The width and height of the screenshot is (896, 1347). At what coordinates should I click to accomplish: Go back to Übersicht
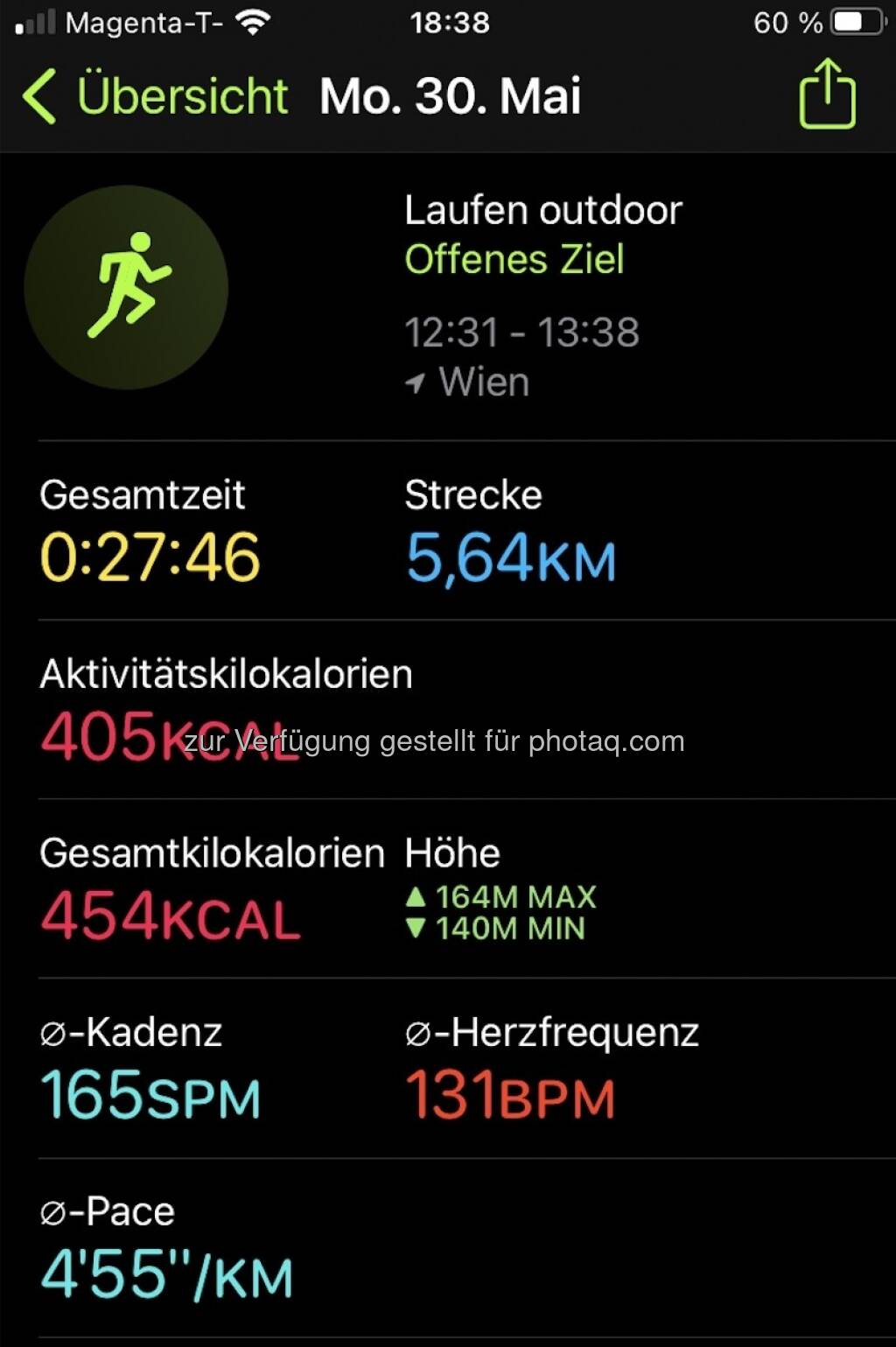click(156, 95)
